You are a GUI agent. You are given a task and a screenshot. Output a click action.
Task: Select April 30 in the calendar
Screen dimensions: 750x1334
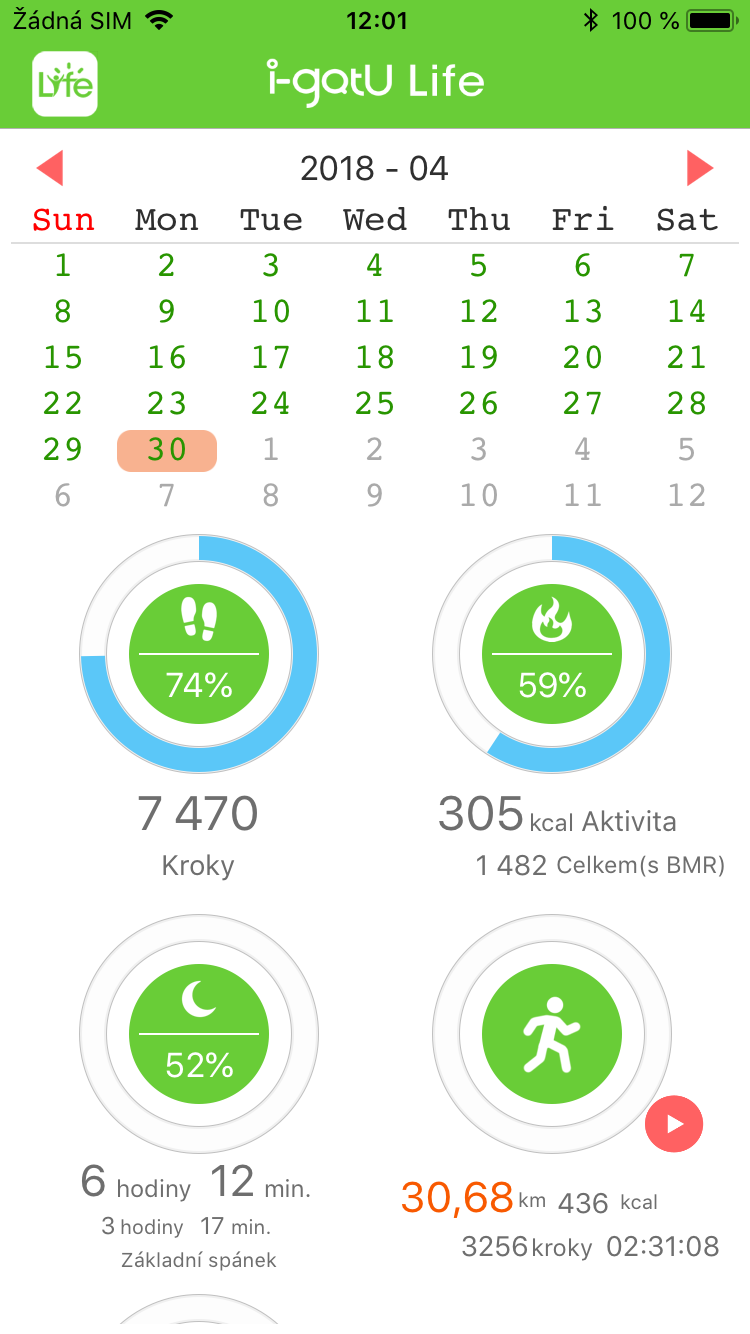[x=167, y=450]
